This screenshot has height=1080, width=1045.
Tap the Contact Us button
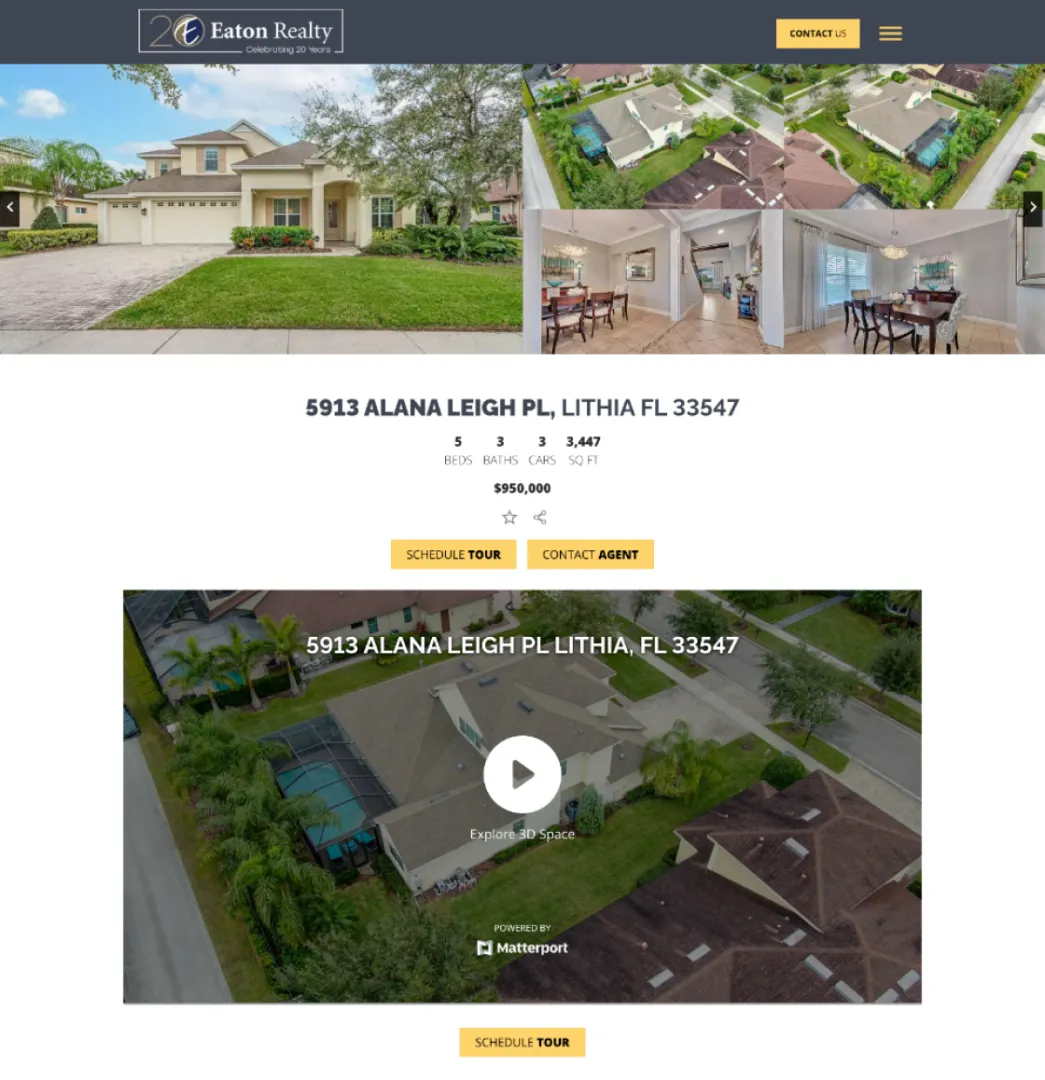(817, 33)
